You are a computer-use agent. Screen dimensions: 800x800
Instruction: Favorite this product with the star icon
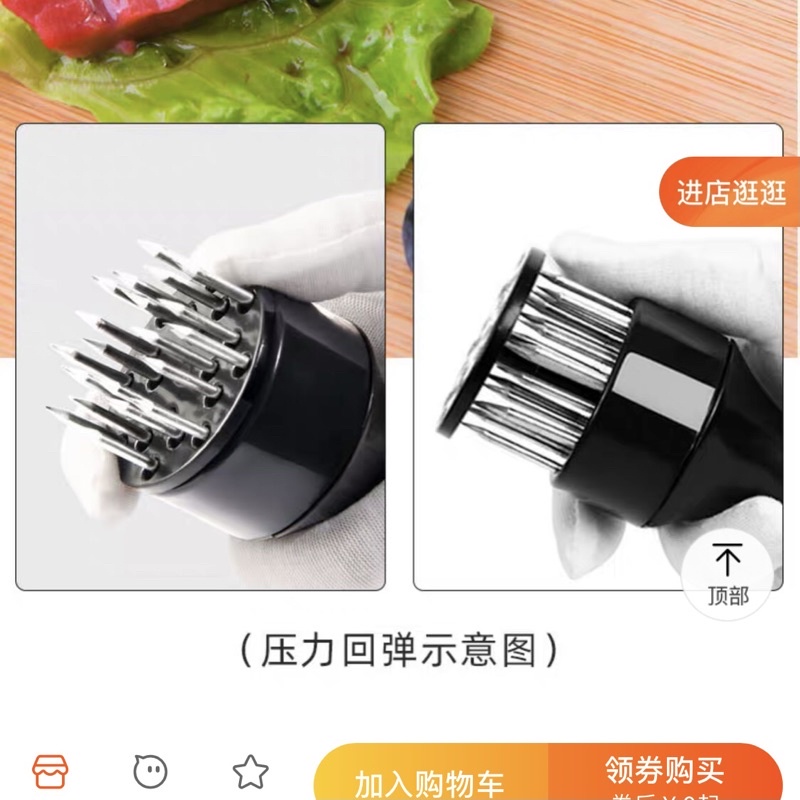250,772
